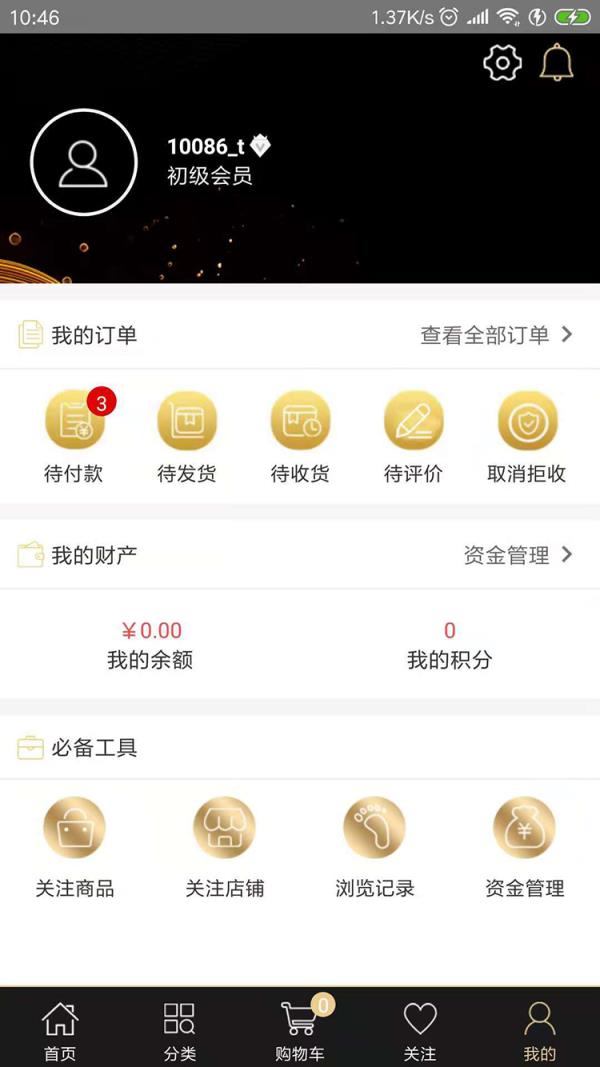
Task: Open 关注店铺 followed shops tool
Action: point(224,846)
